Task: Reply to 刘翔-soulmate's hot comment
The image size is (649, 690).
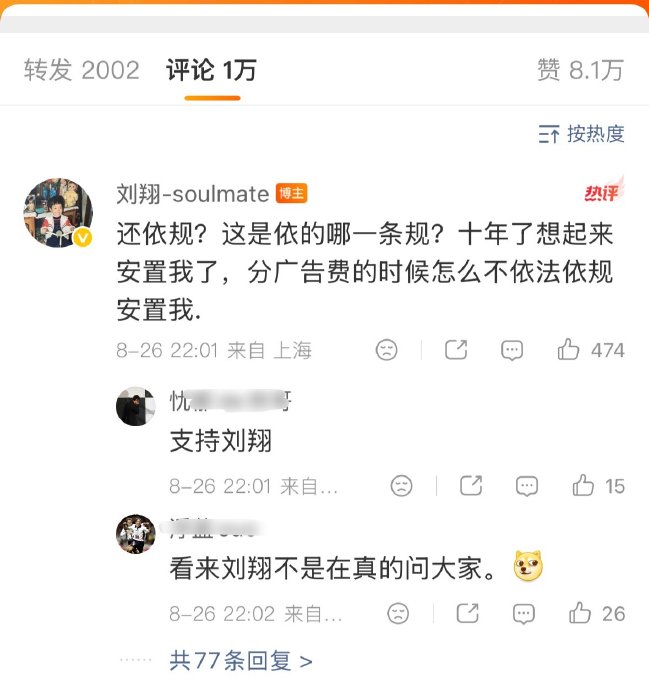Action: point(512,350)
